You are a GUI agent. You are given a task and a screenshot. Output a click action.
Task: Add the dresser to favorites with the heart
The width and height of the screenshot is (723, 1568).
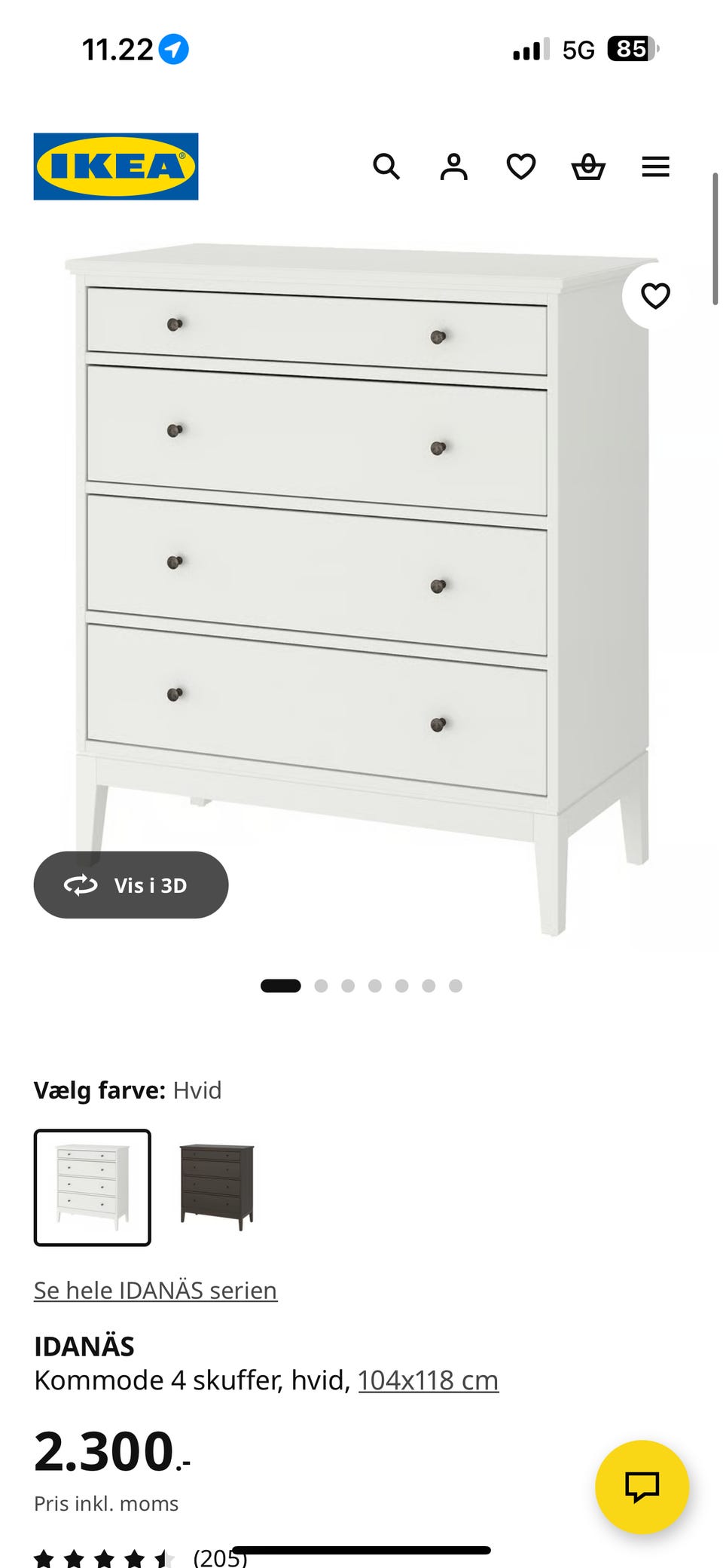point(654,295)
